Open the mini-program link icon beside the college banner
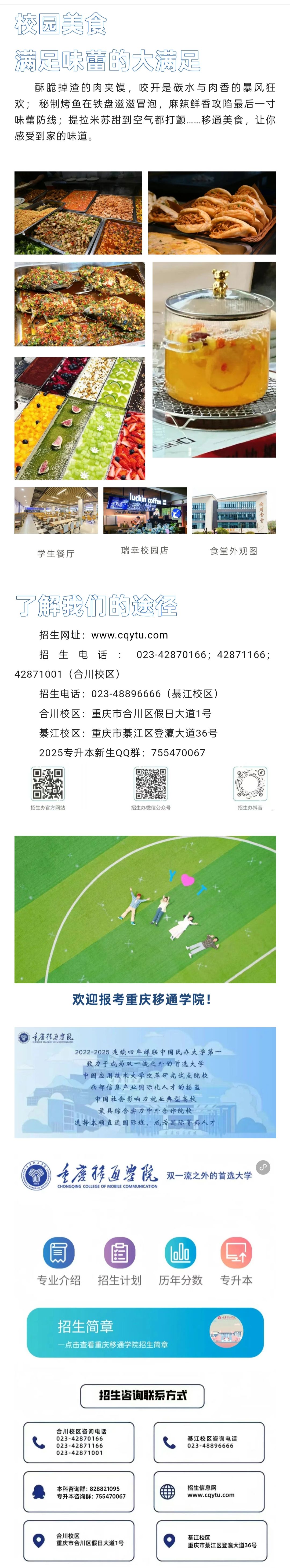 pyautogui.click(x=263, y=1166)
